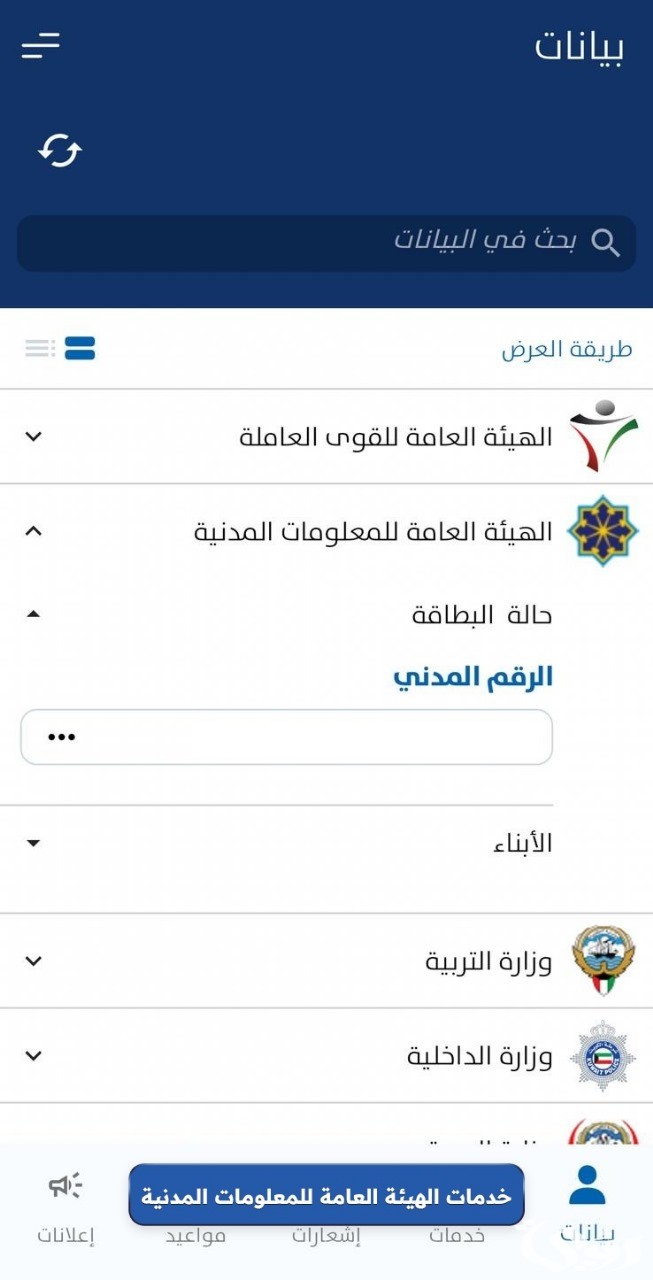The width and height of the screenshot is (653, 1280).
Task: Tap the refresh sync icon
Action: (60, 151)
